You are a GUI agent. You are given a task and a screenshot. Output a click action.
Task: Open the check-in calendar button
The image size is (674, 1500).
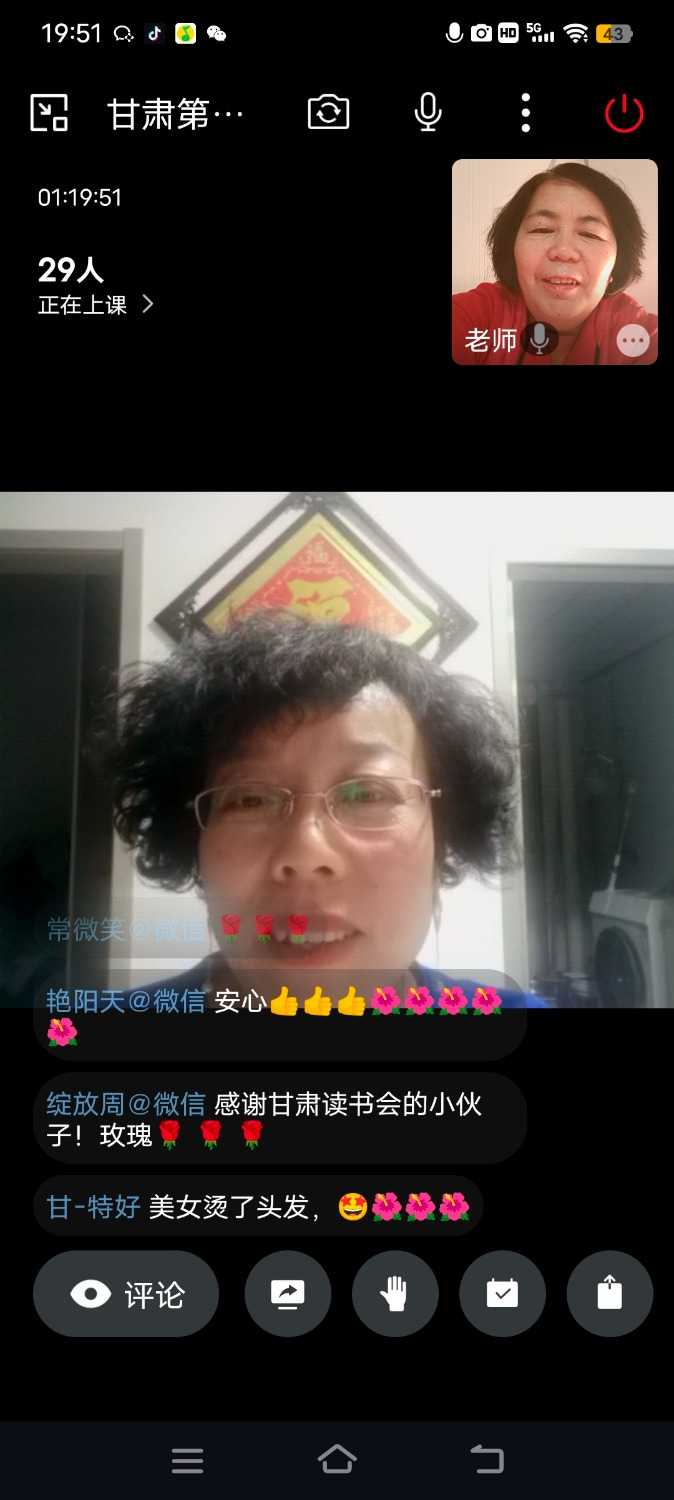tap(502, 1294)
